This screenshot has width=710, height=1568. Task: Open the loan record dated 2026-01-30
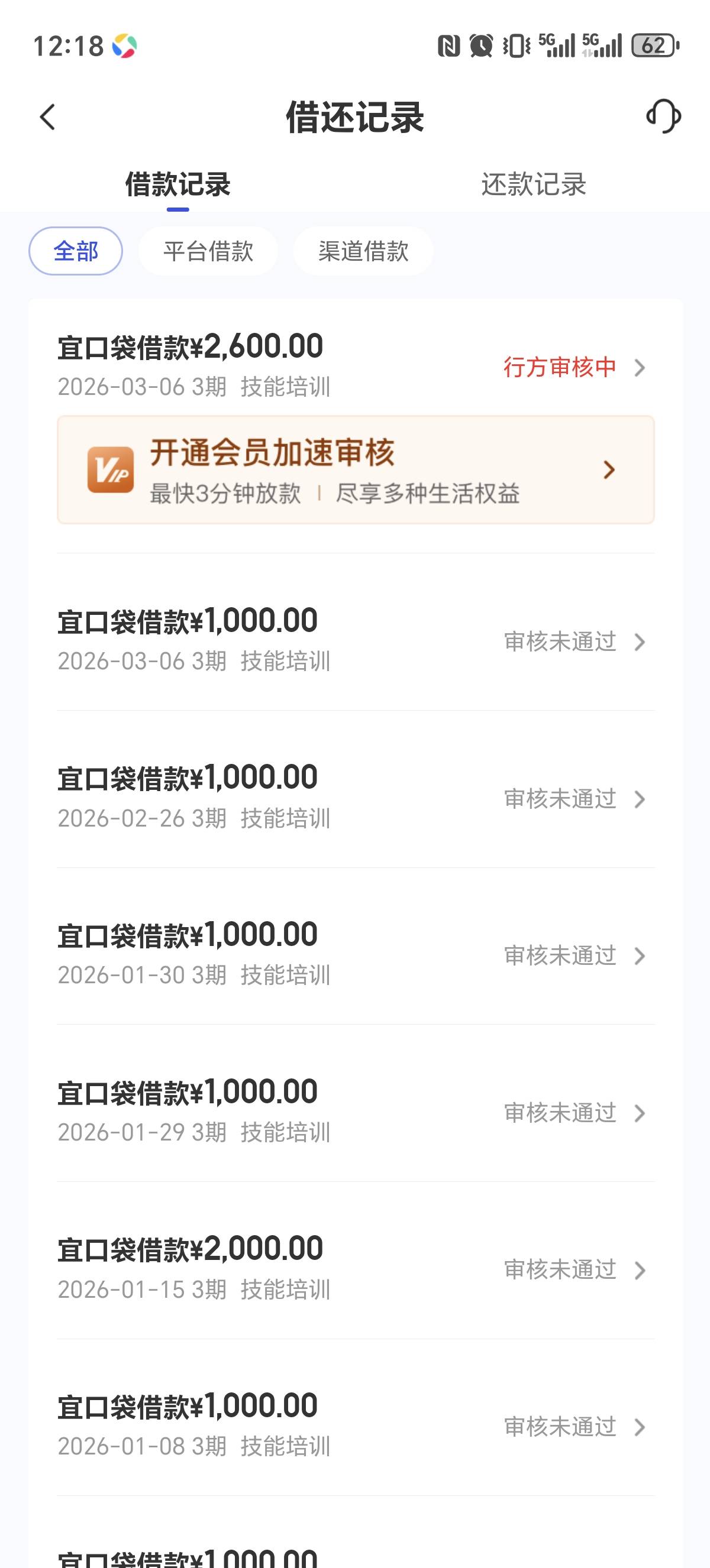(x=355, y=954)
